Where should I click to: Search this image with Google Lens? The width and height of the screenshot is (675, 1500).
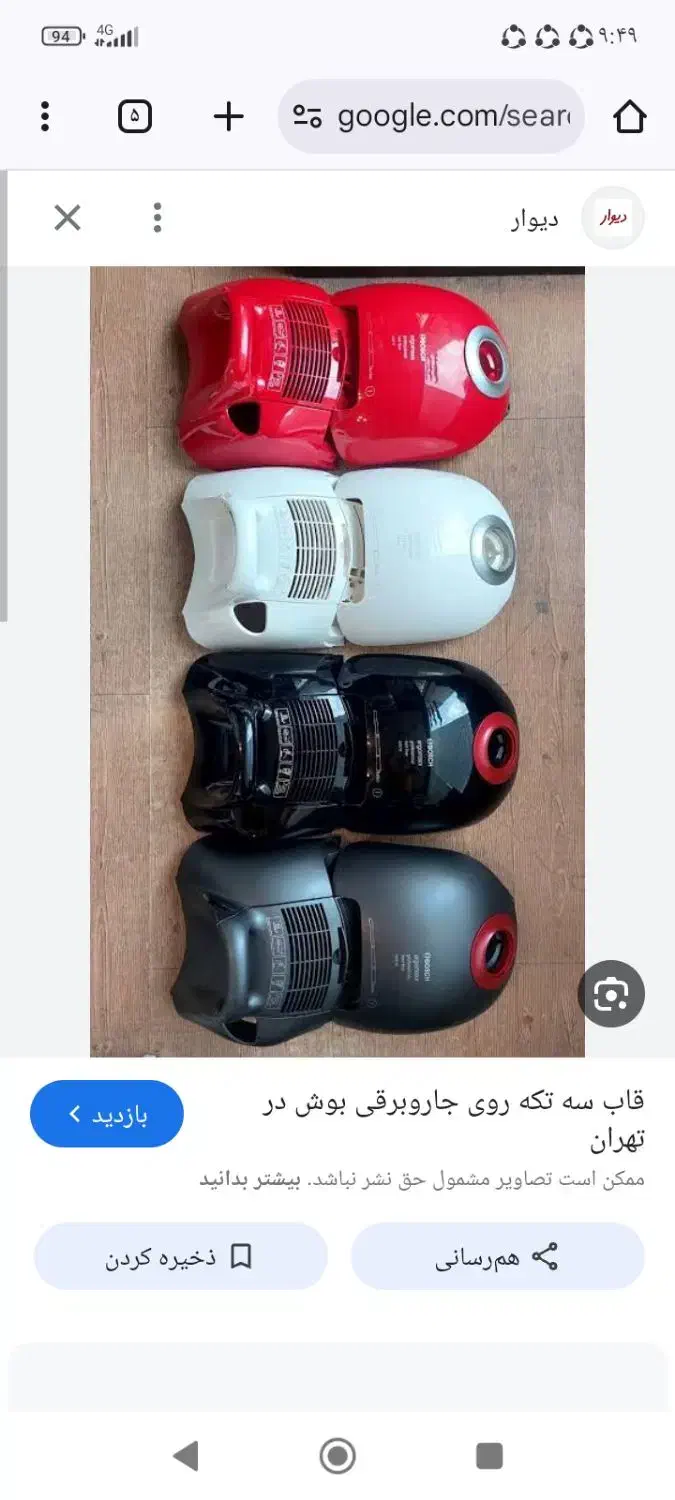coord(611,994)
